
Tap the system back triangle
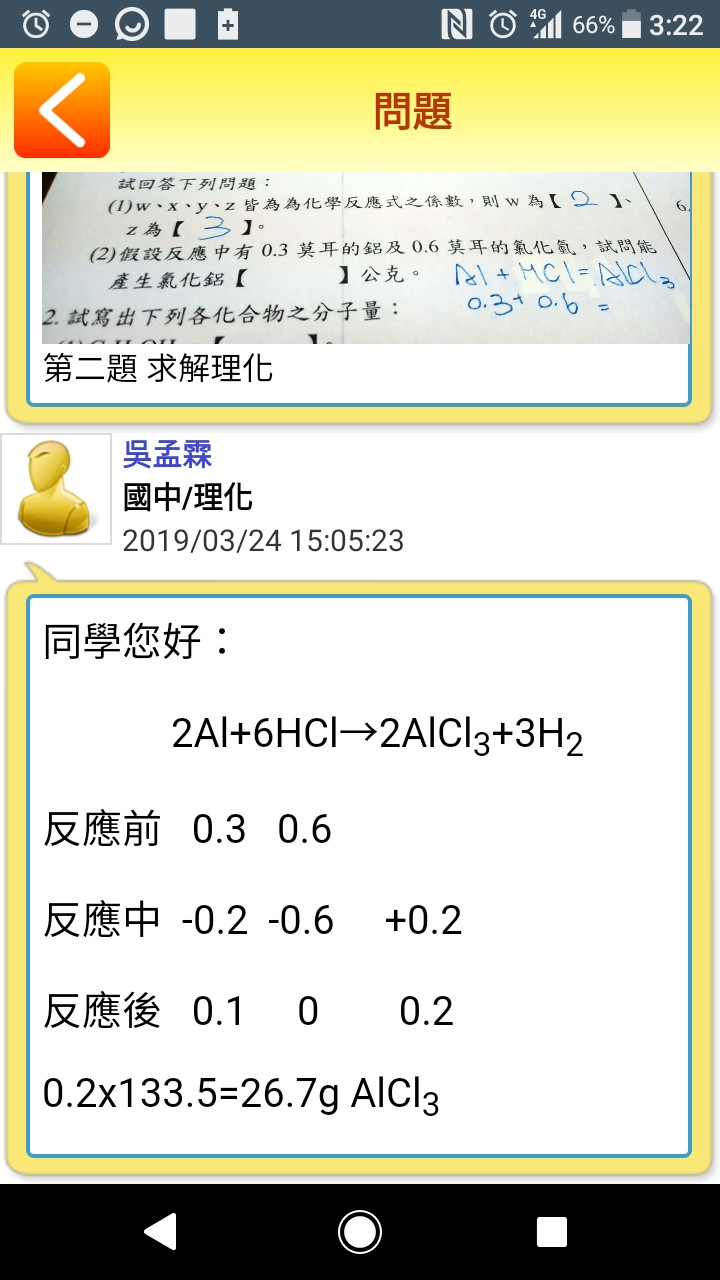click(161, 1232)
